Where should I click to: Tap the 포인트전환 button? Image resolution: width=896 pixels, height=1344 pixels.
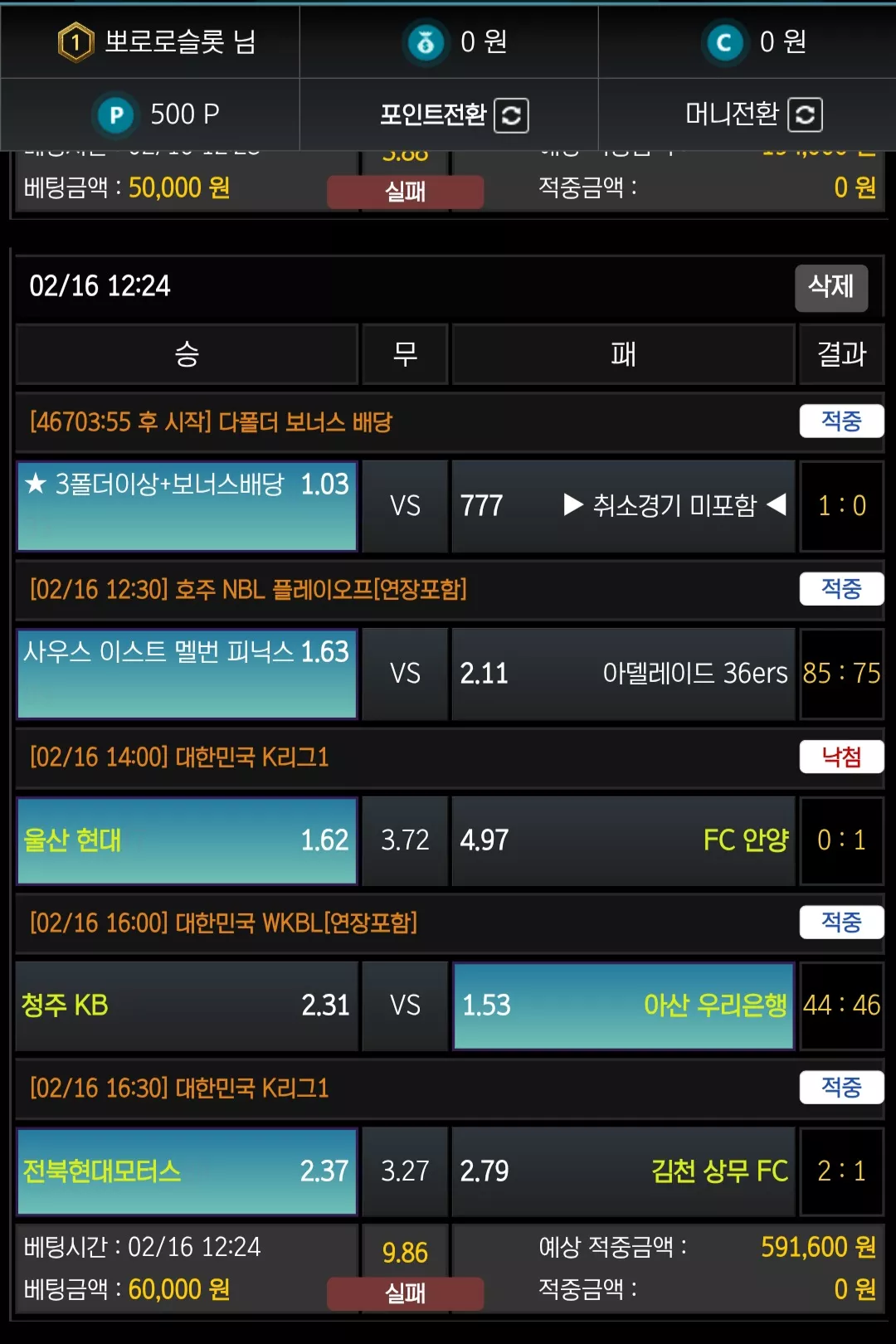pos(454,114)
